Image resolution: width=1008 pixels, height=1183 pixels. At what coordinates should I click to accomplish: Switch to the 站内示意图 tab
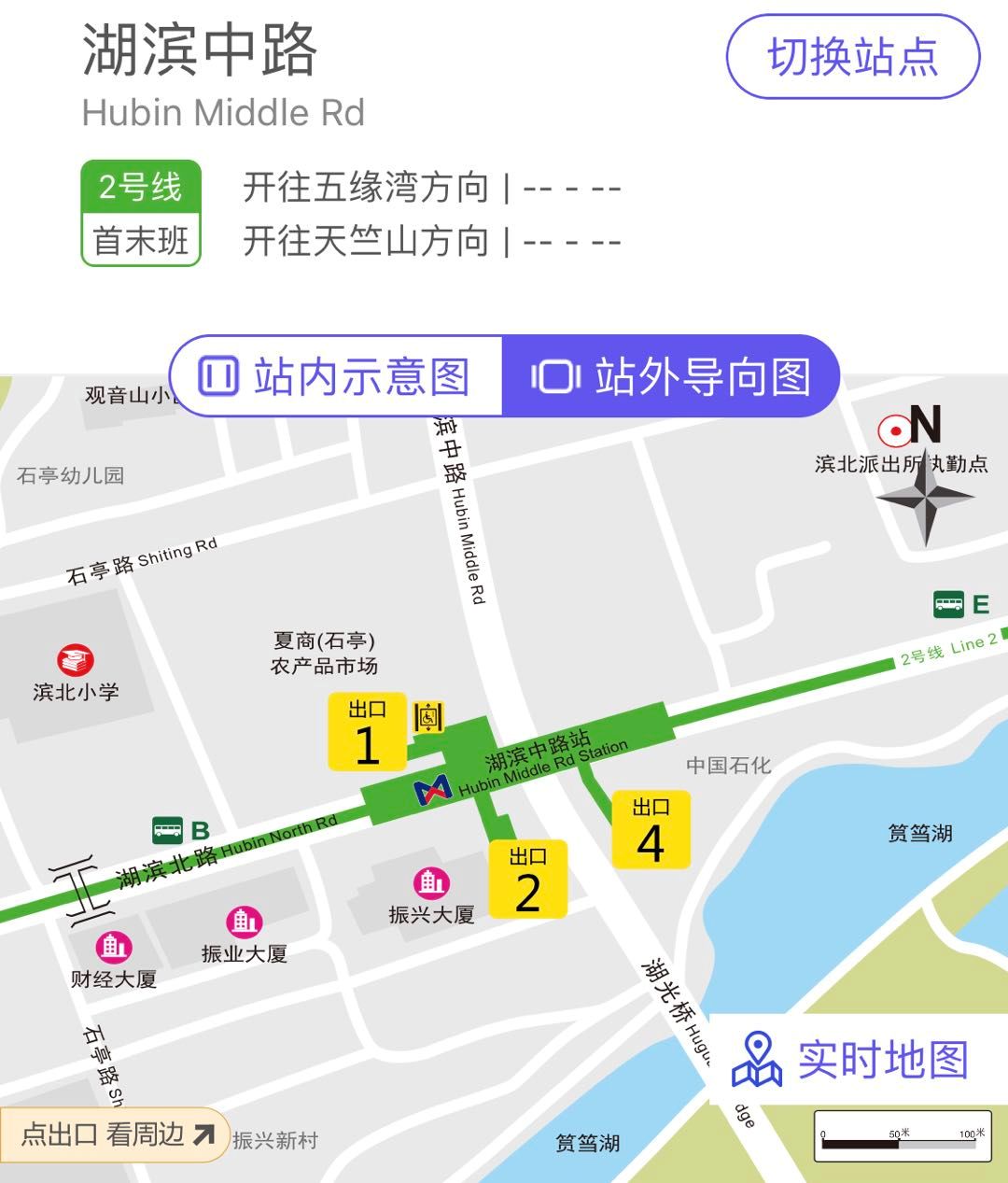pyautogui.click(x=336, y=376)
